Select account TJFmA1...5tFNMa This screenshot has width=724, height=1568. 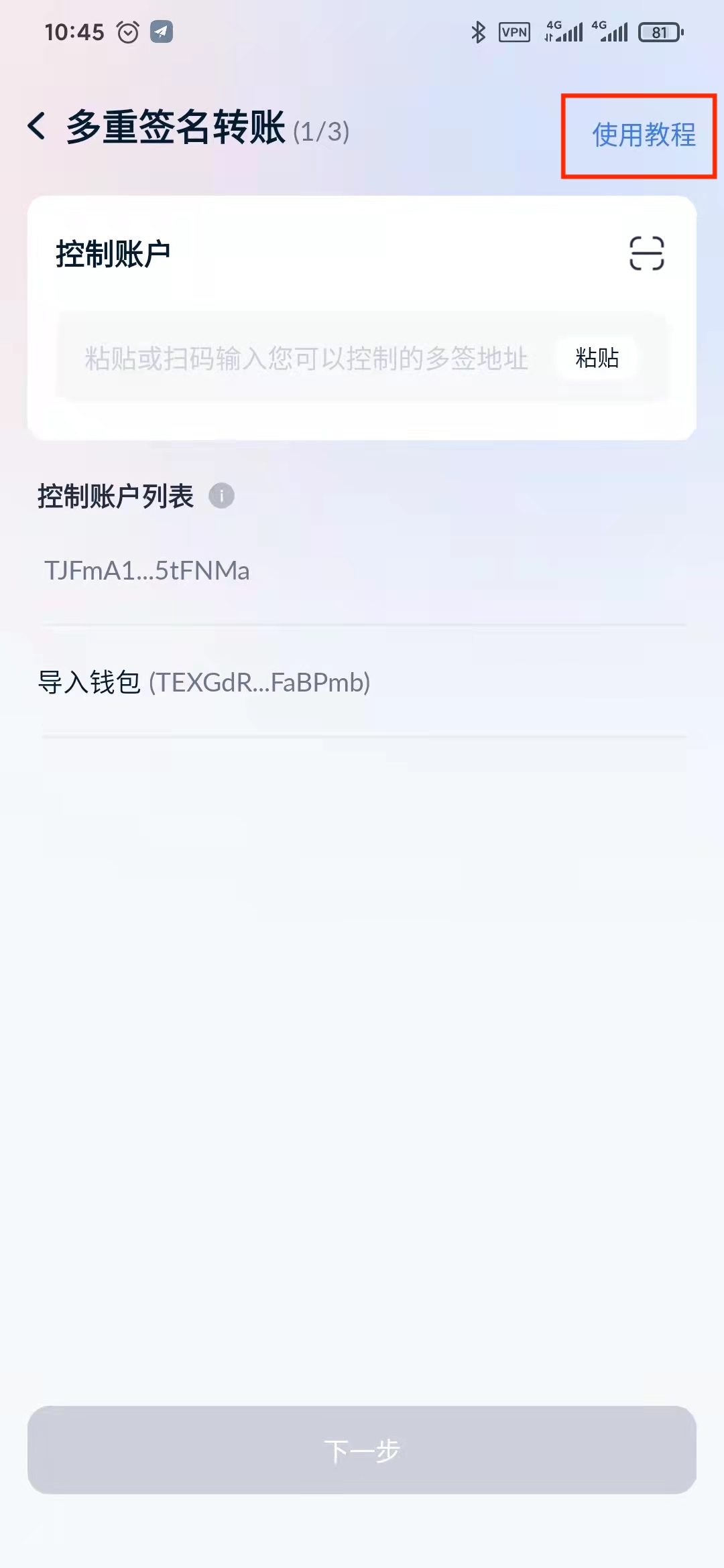(147, 571)
